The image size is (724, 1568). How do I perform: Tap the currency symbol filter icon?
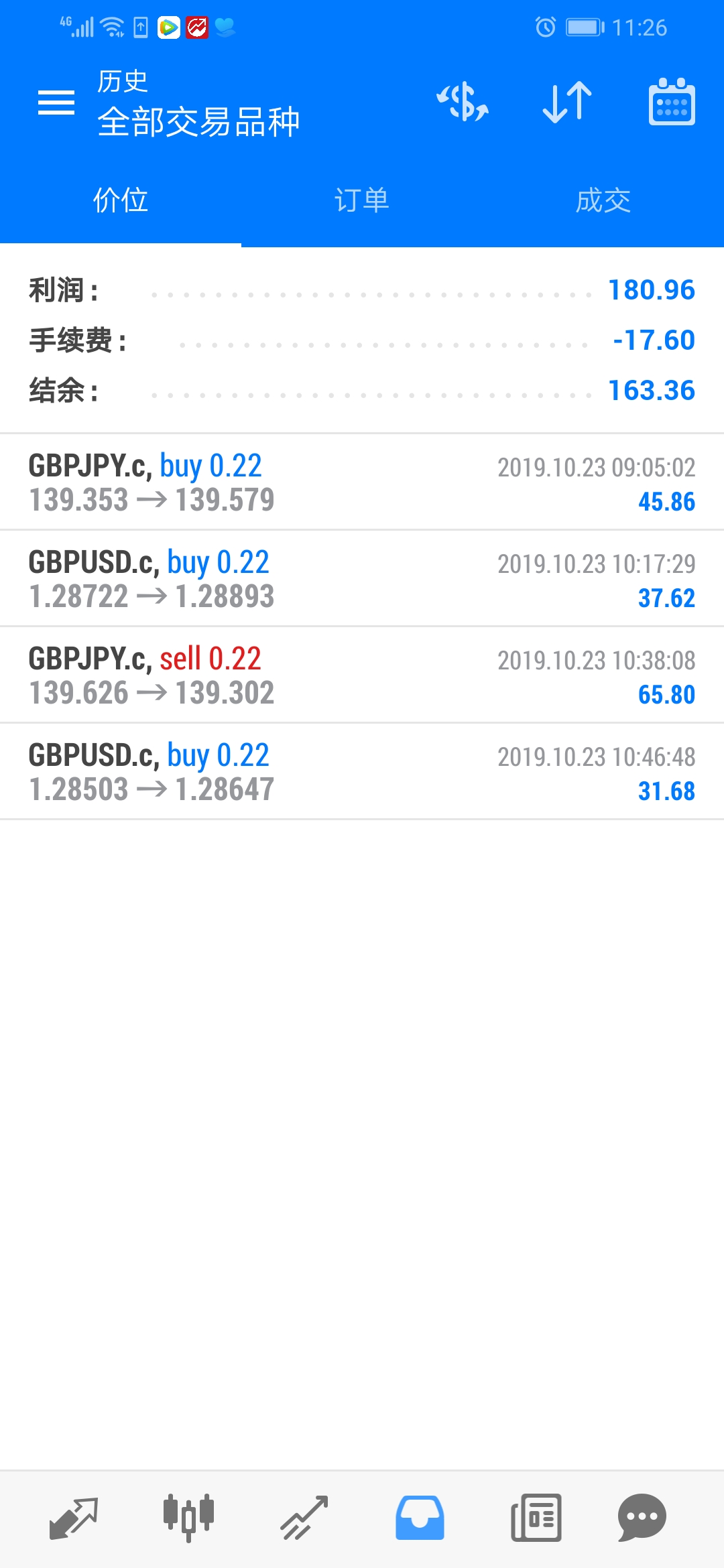[x=463, y=103]
